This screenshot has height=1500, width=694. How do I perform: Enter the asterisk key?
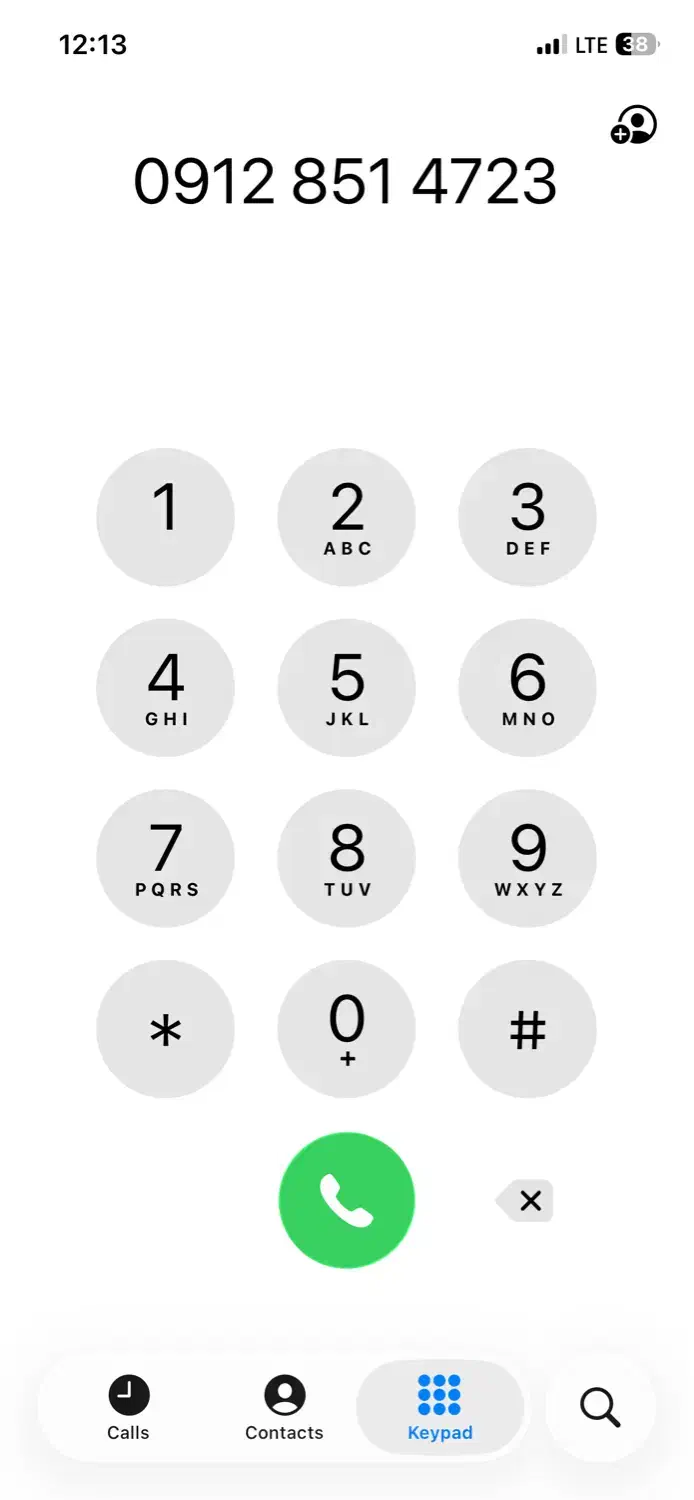pos(166,1029)
